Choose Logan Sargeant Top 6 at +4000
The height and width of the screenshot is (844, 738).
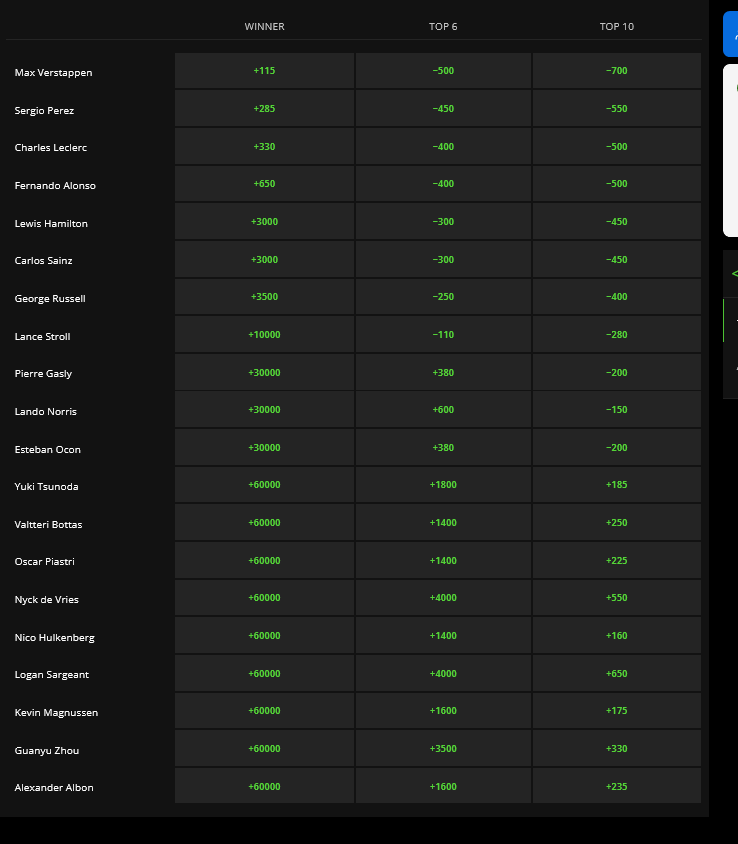tap(443, 674)
